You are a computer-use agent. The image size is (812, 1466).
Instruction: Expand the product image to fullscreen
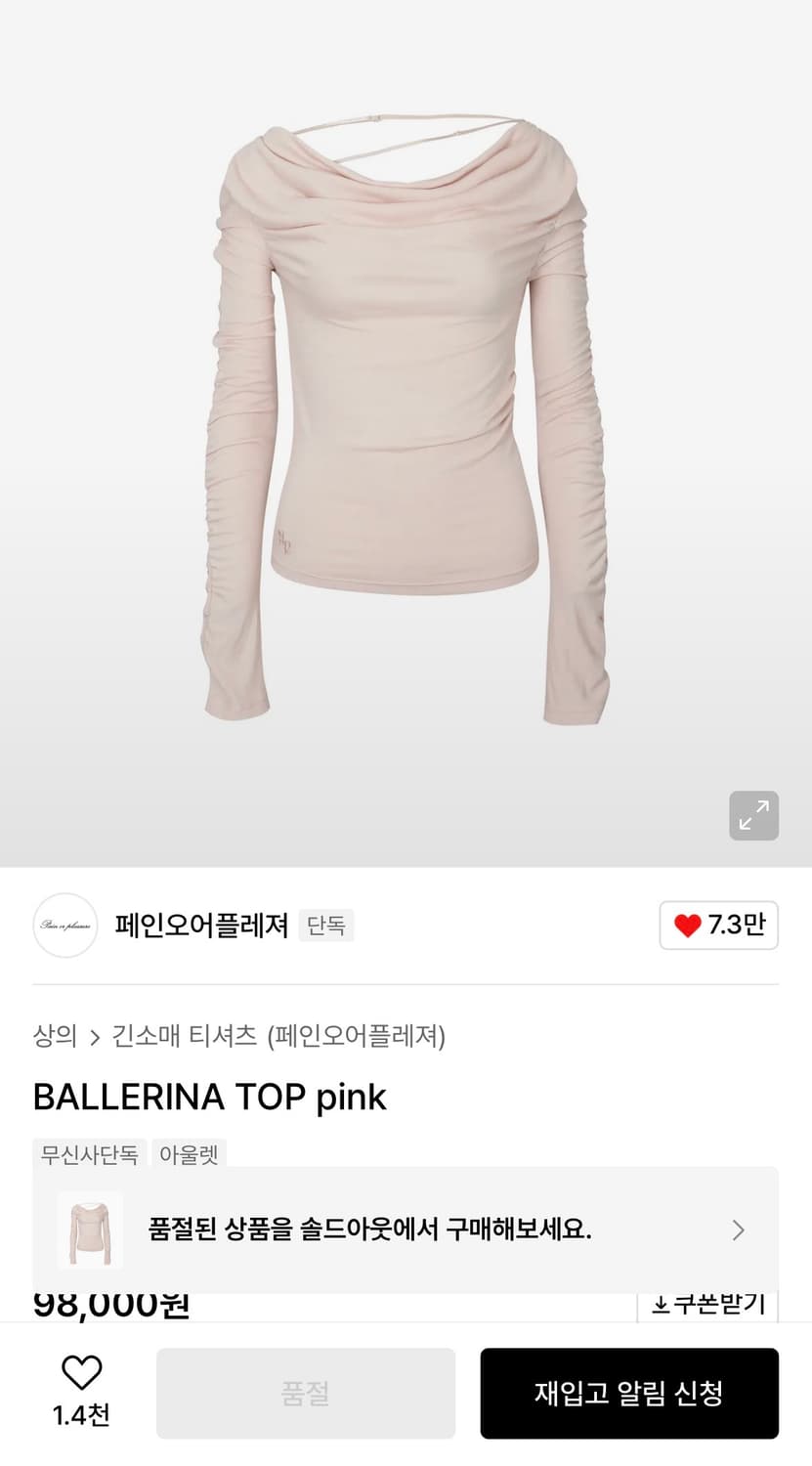[x=752, y=815]
